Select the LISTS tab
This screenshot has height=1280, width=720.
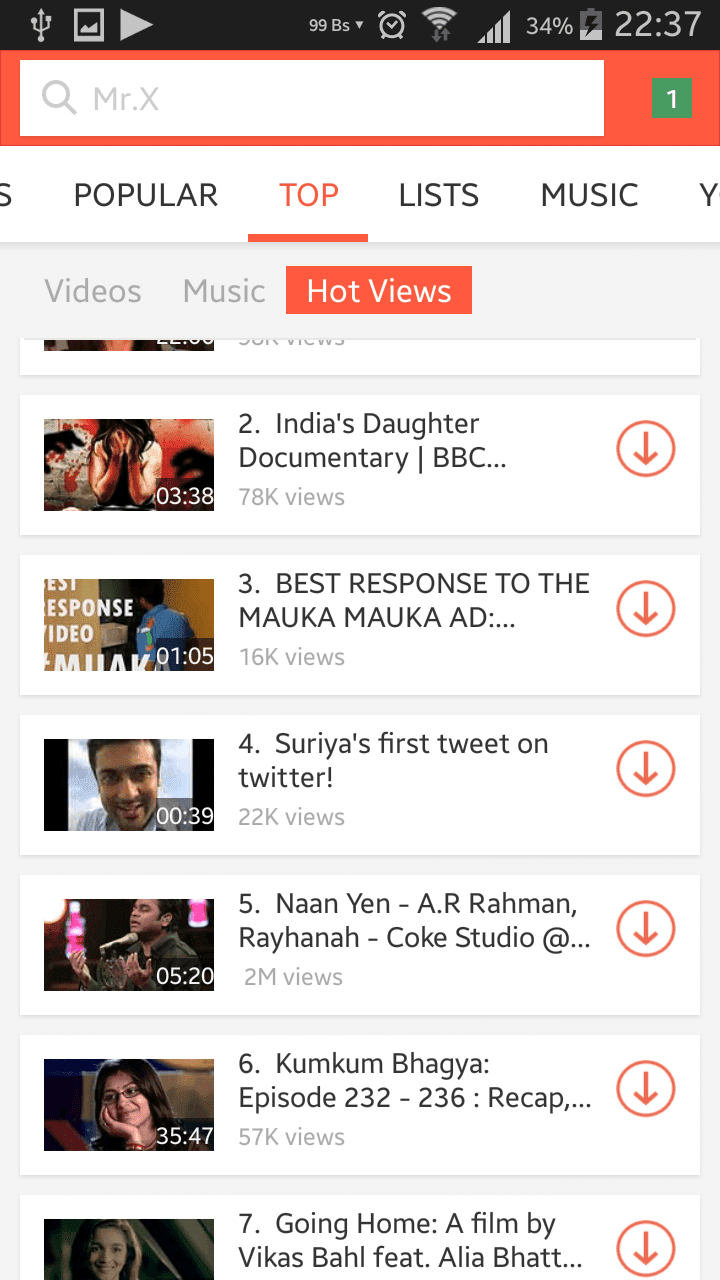439,195
